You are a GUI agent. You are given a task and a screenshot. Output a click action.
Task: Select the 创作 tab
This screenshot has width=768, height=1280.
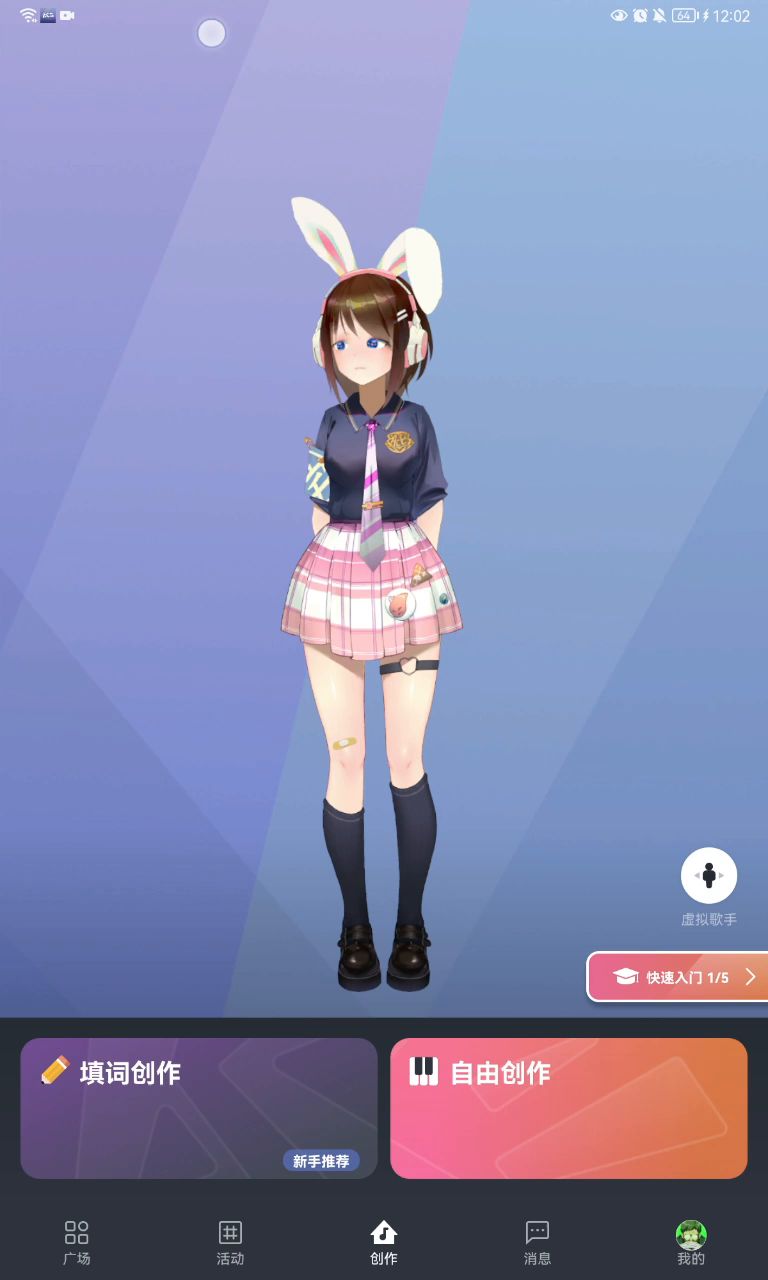pos(384,1242)
